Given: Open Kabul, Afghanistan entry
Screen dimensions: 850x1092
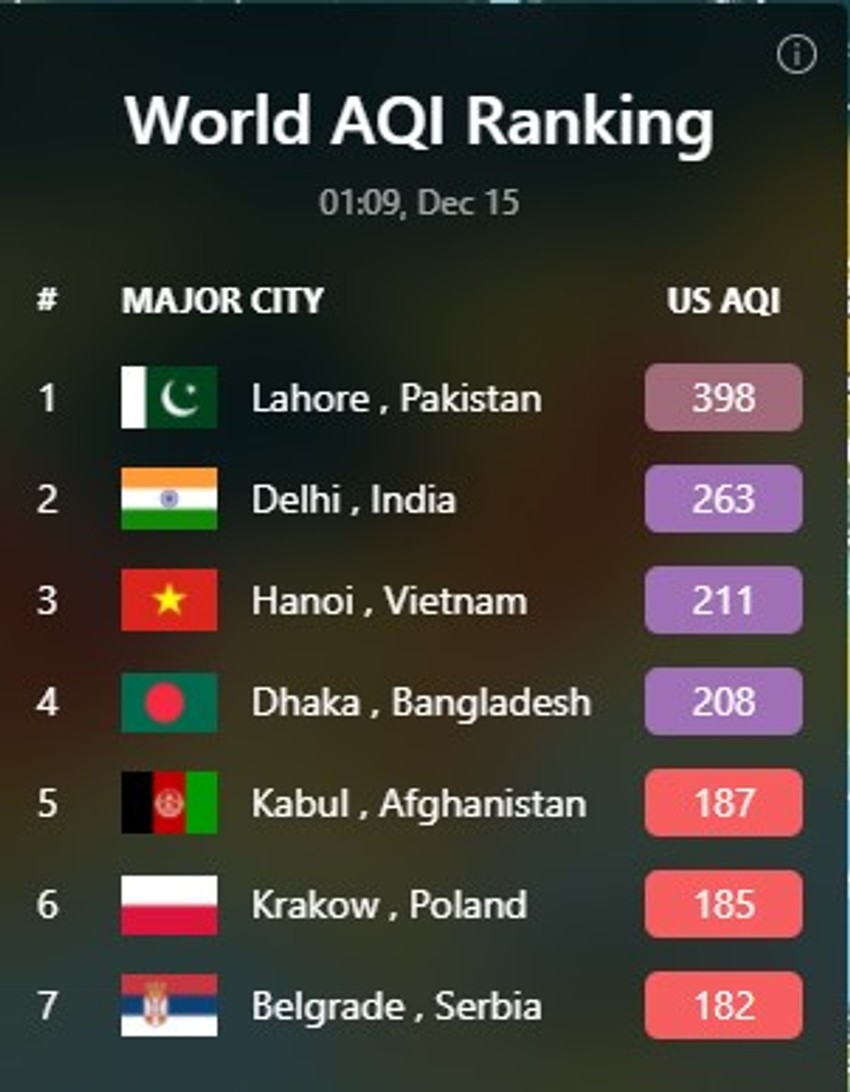Looking at the screenshot, I should [x=420, y=803].
